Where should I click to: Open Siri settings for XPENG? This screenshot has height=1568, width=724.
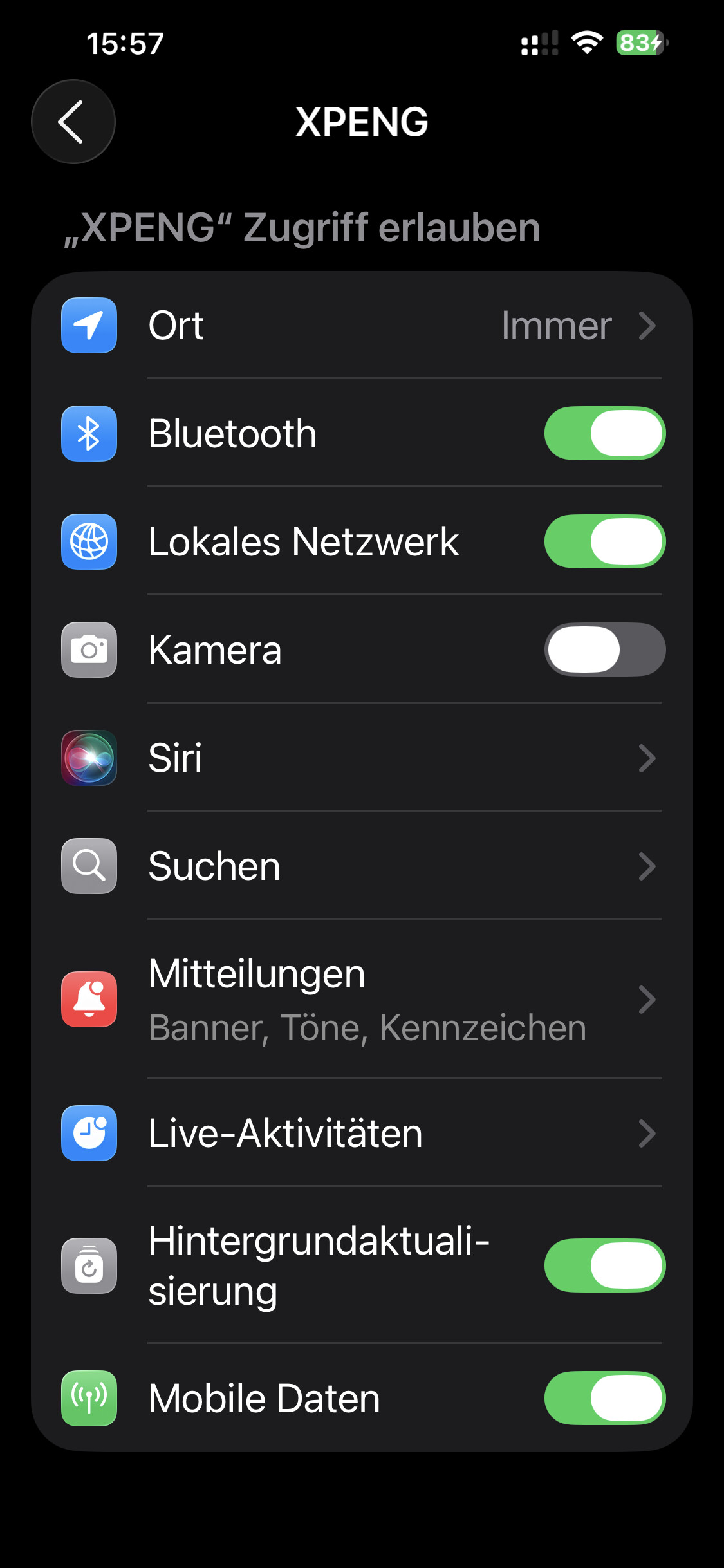click(x=362, y=758)
